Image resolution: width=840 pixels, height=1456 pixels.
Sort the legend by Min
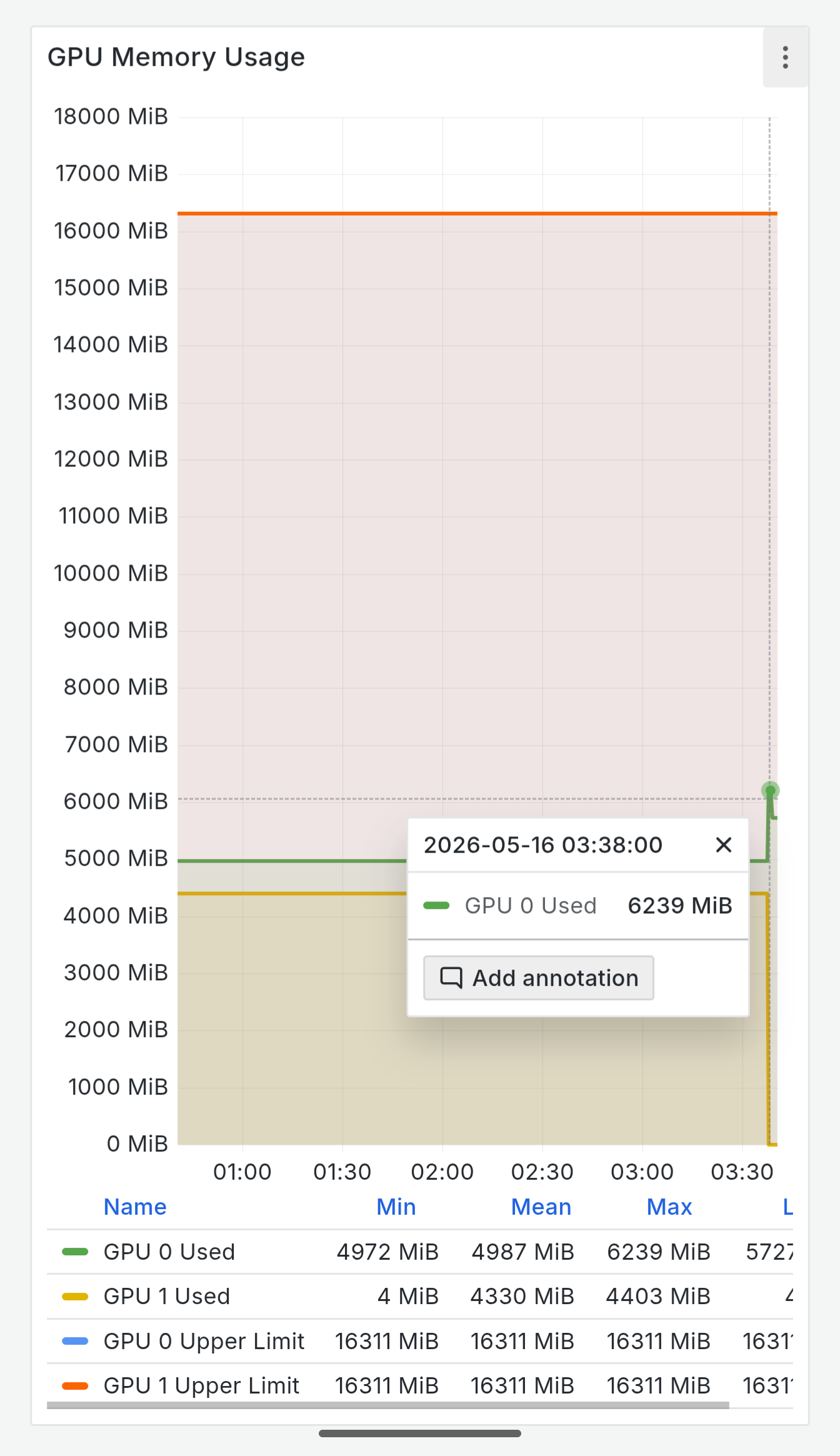click(396, 1207)
